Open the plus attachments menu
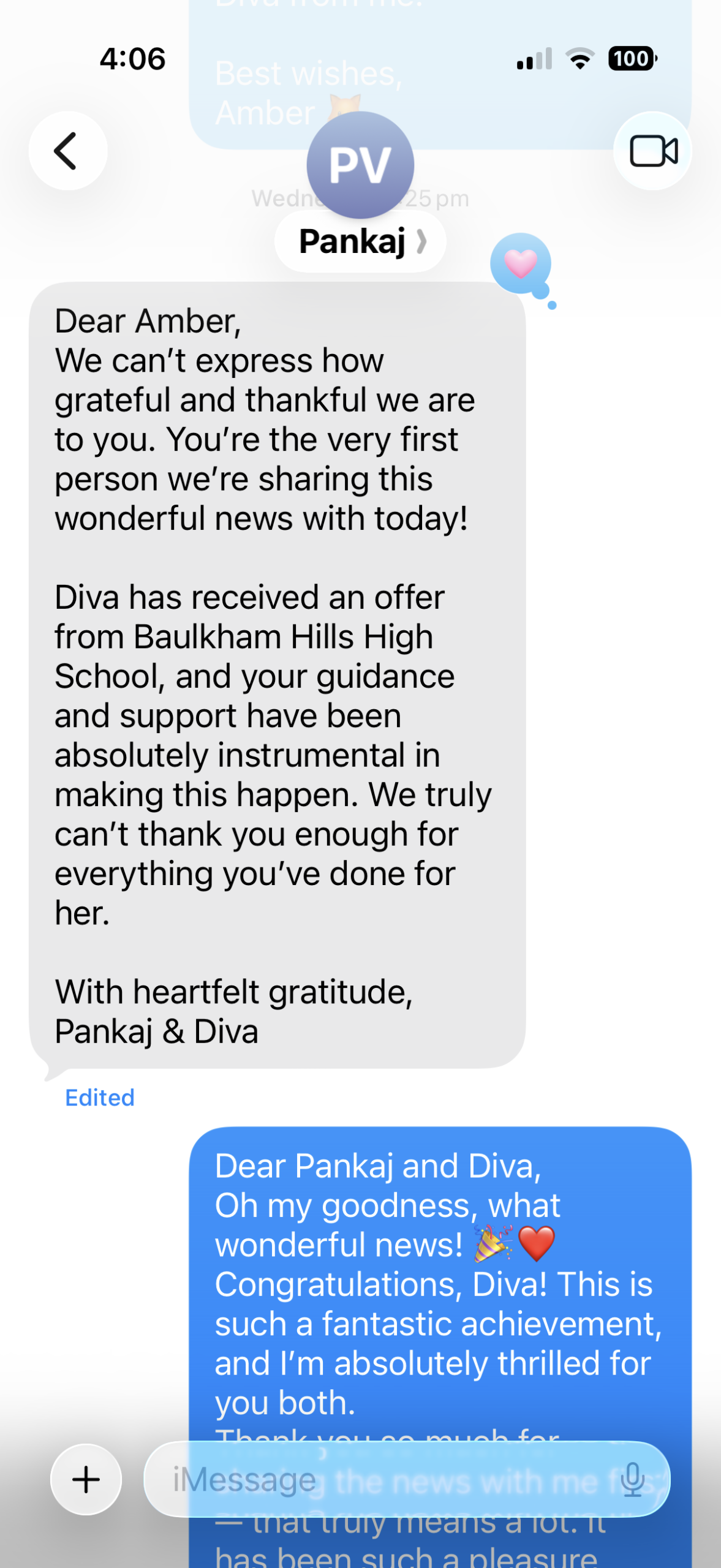Viewport: 721px width, 1568px height. point(86,1479)
